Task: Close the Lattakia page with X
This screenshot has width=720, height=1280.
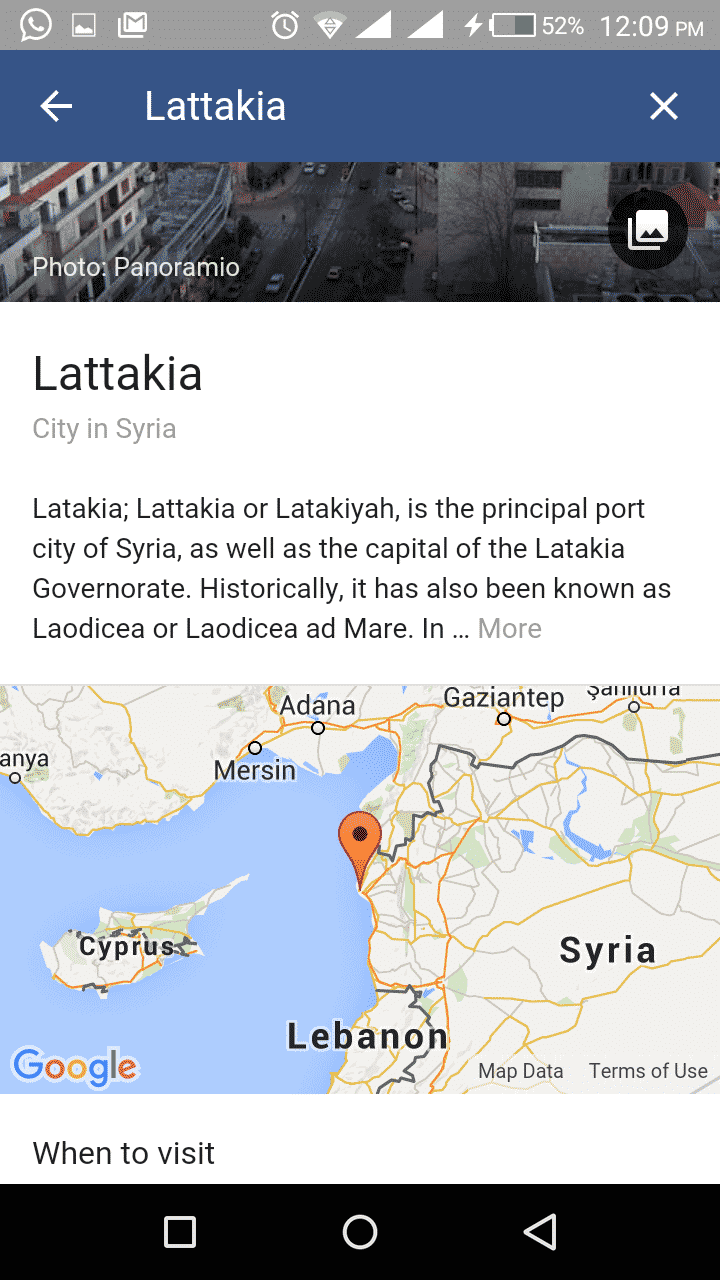Action: pyautogui.click(x=664, y=106)
